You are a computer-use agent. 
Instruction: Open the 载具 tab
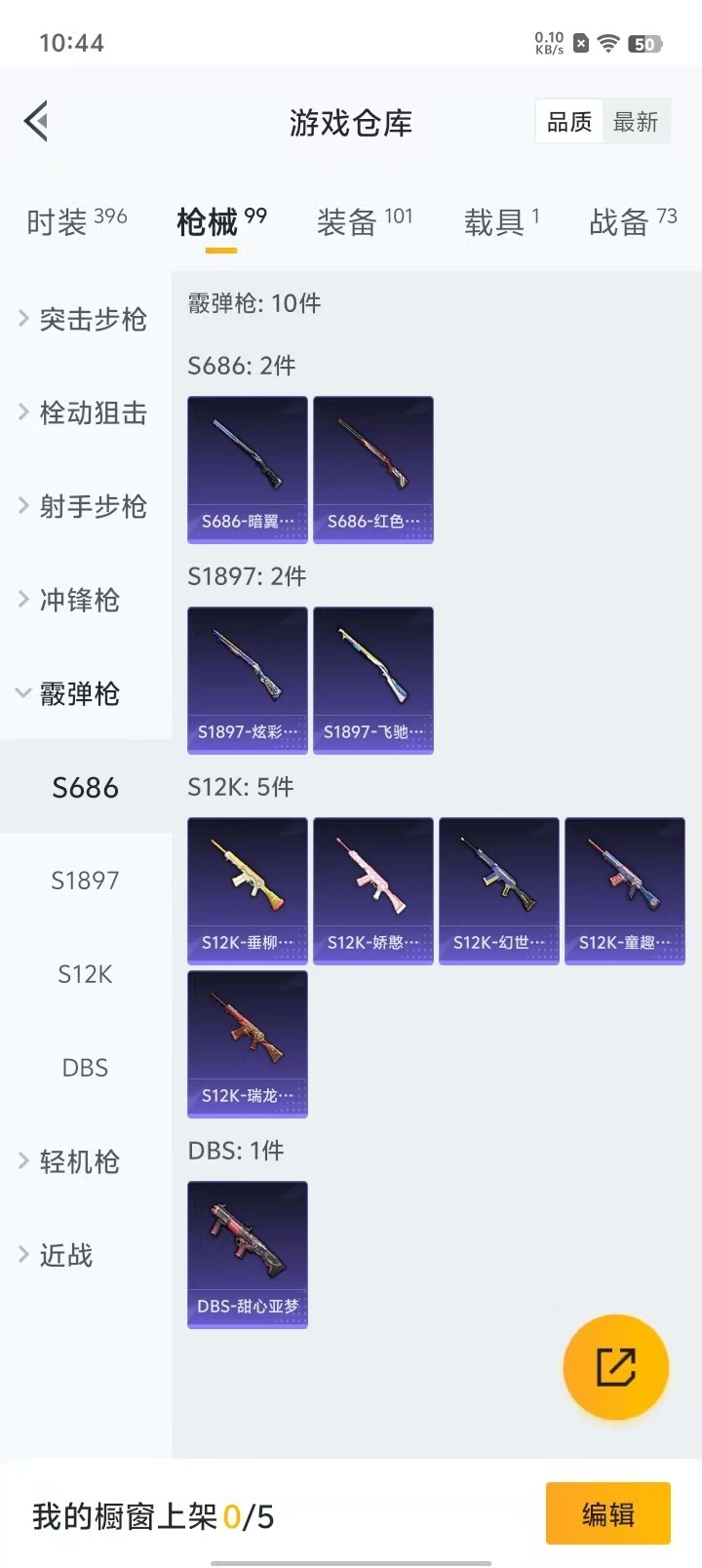click(x=501, y=221)
